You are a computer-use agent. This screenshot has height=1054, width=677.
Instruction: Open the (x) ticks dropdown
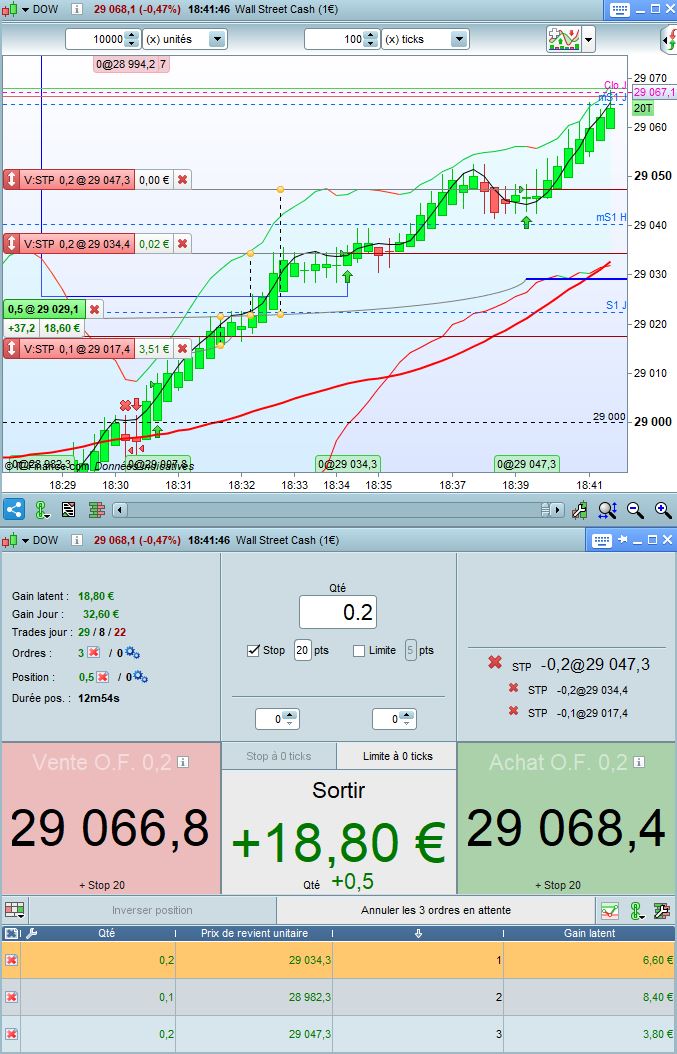pyautogui.click(x=458, y=39)
